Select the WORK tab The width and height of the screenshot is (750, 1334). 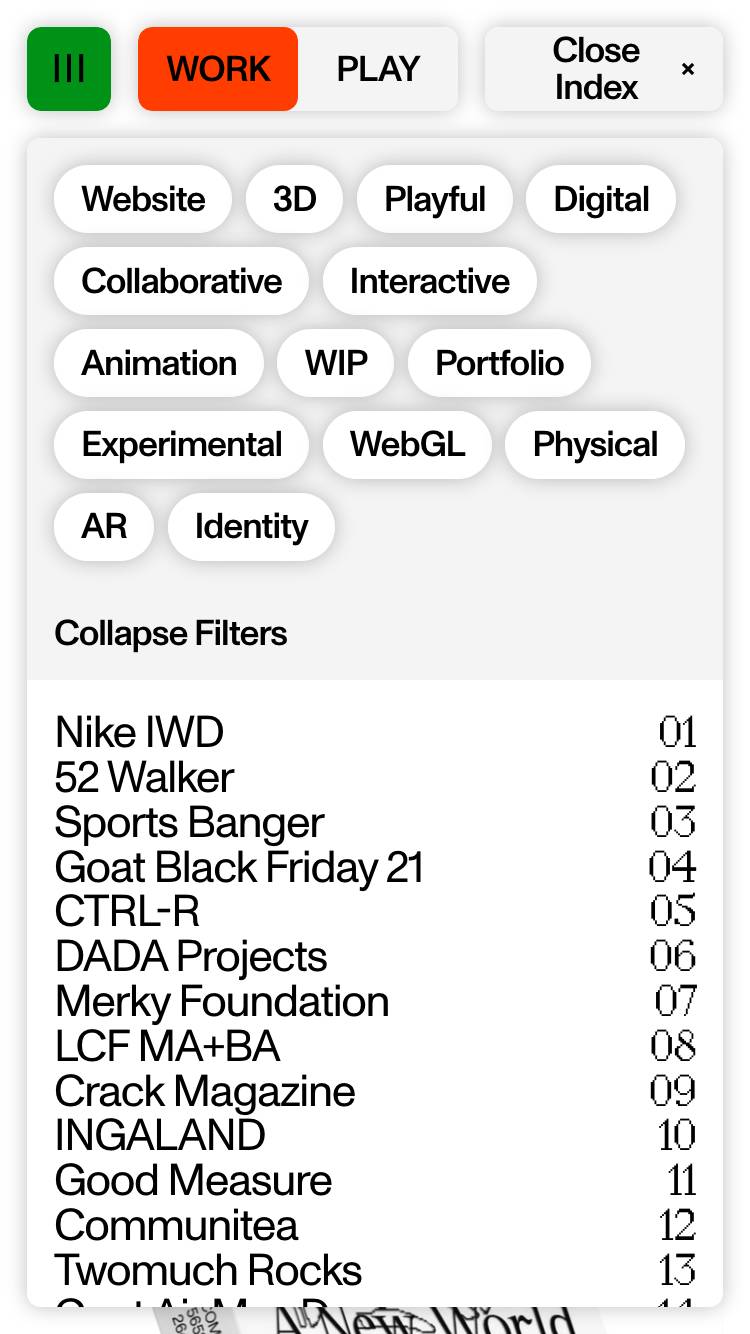[x=218, y=69]
